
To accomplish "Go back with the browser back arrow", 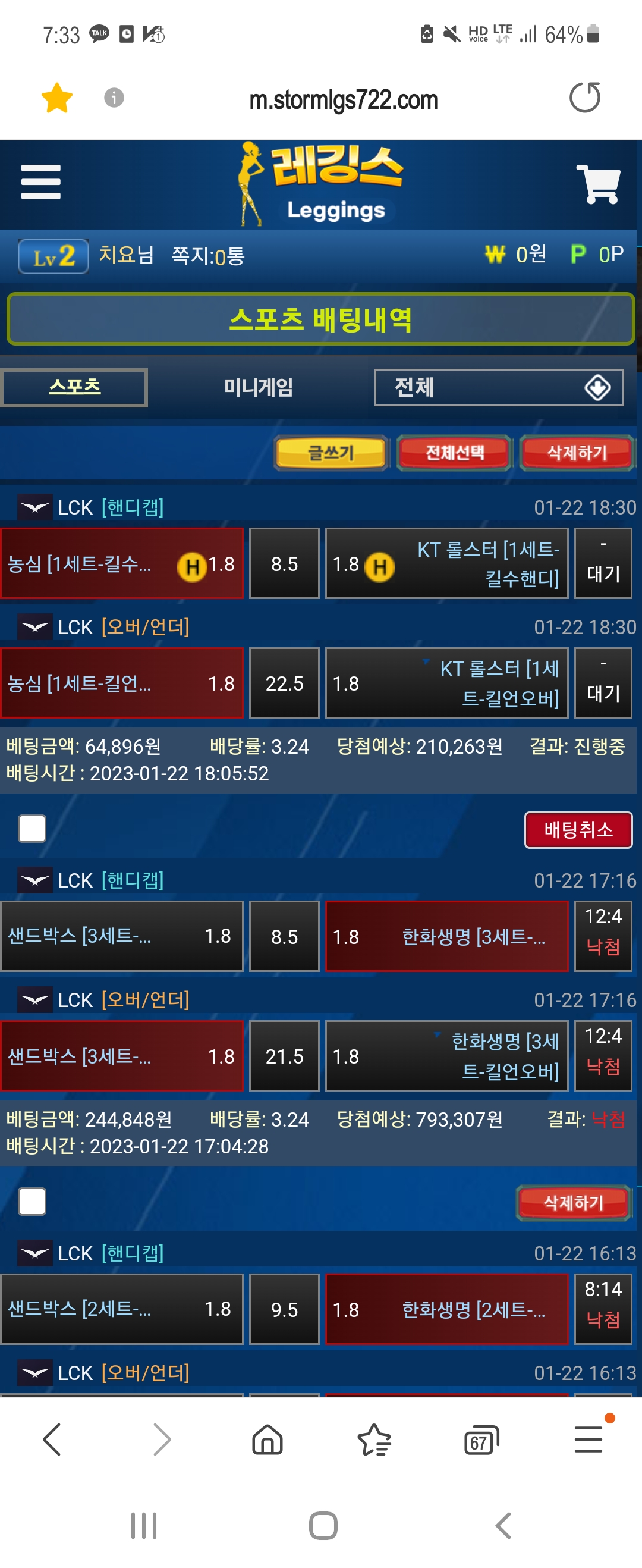I will click(x=52, y=1441).
